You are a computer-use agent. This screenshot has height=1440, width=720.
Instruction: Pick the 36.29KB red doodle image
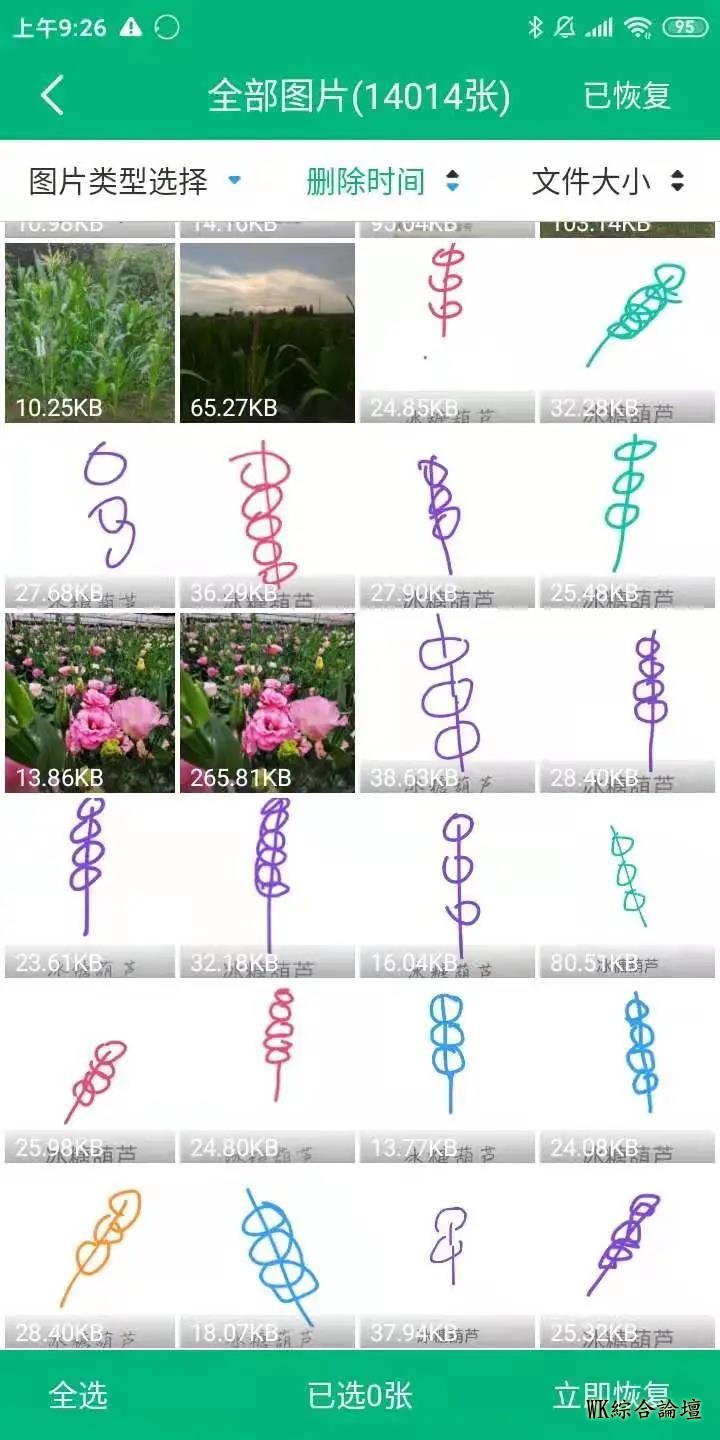[x=267, y=517]
